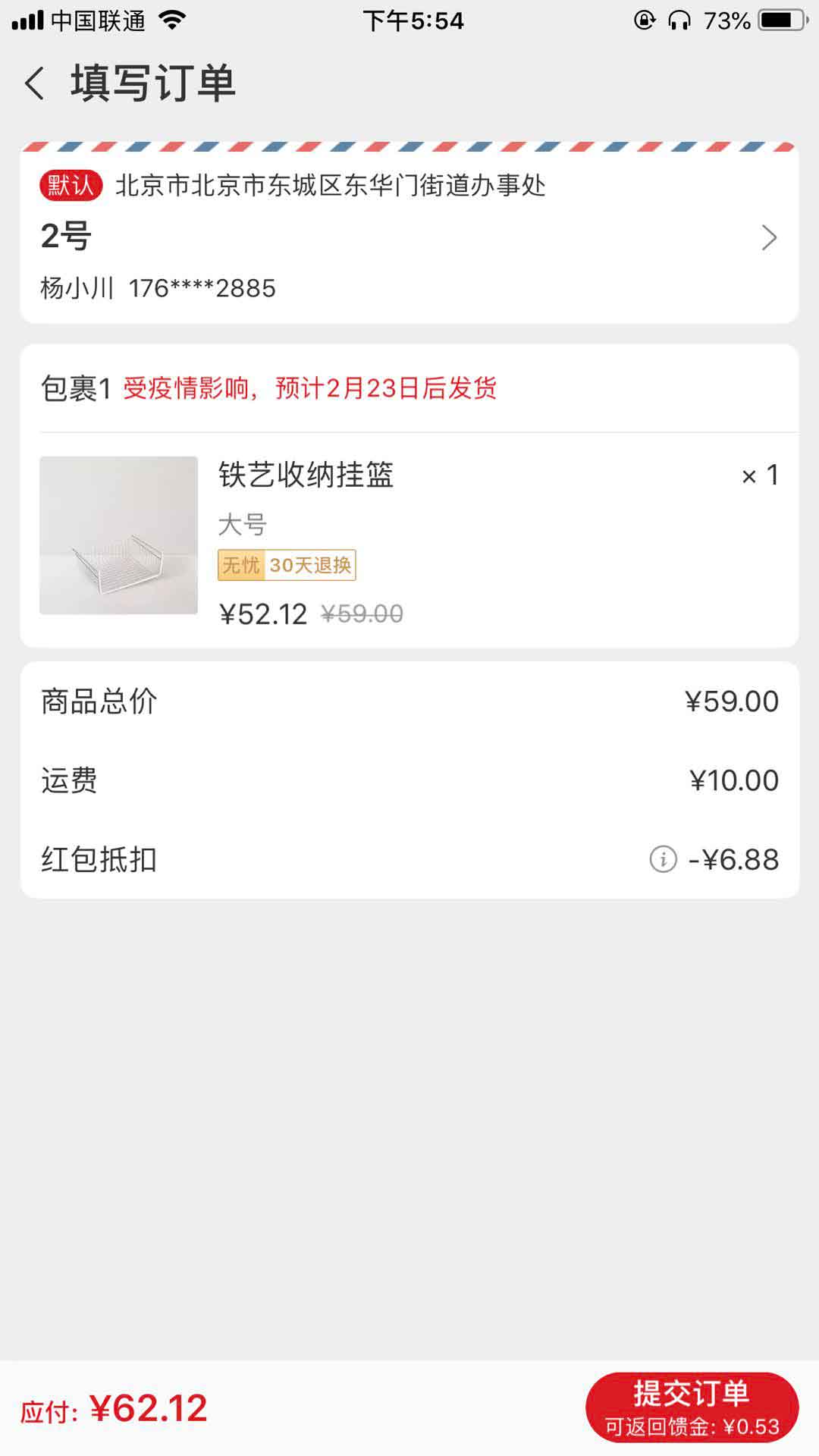Show info about 红包抵扣 discount
This screenshot has width=819, height=1456.
coord(663,859)
